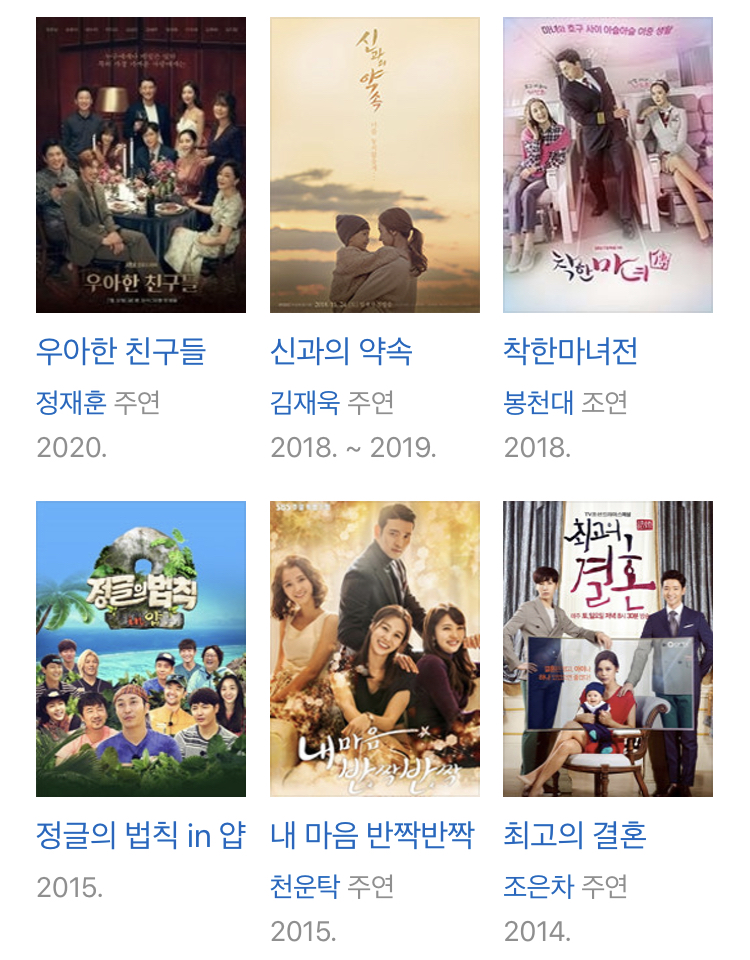Open the 천운탁 role link
This screenshot has width=750, height=960.
[x=304, y=887]
